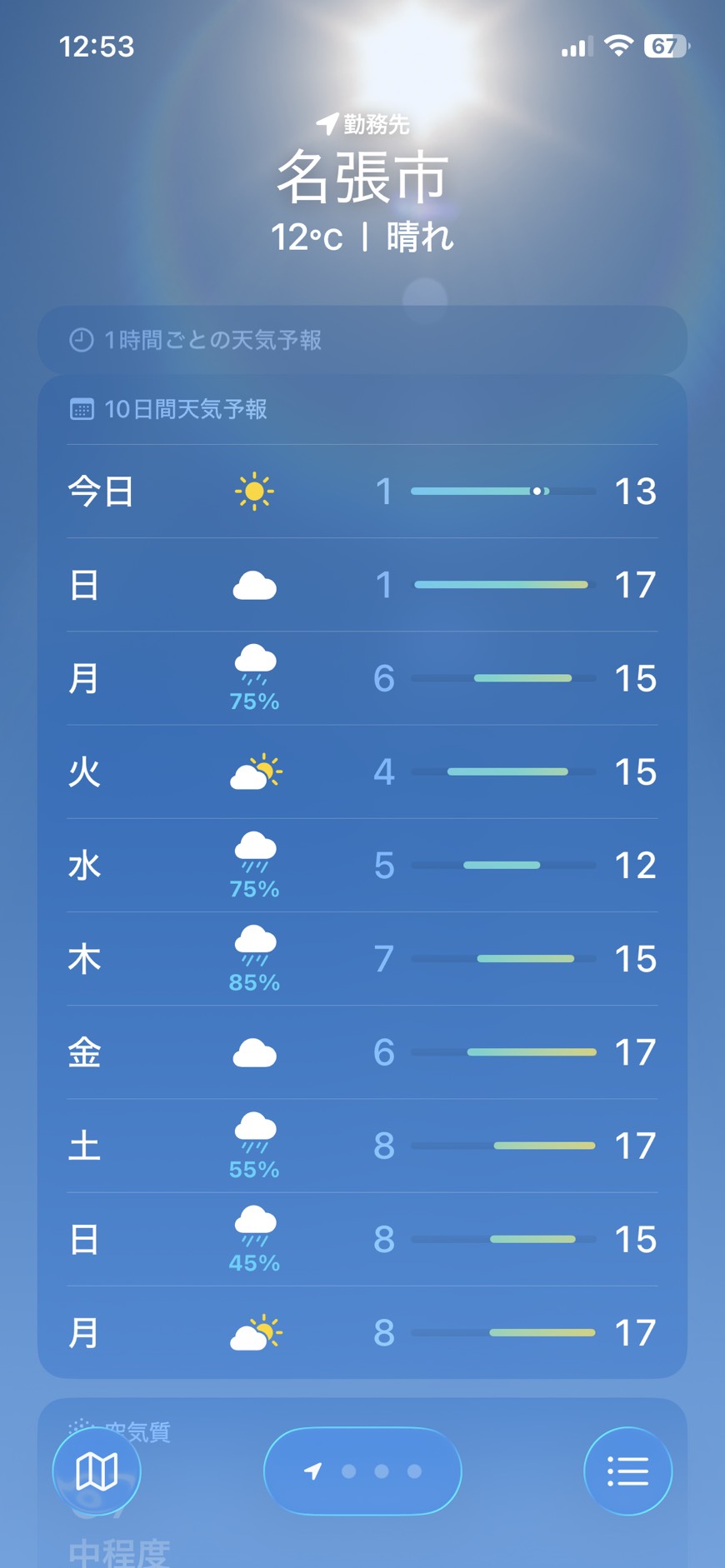725x1568 pixels.
Task: Select the 火 forecast row
Action: [x=362, y=772]
